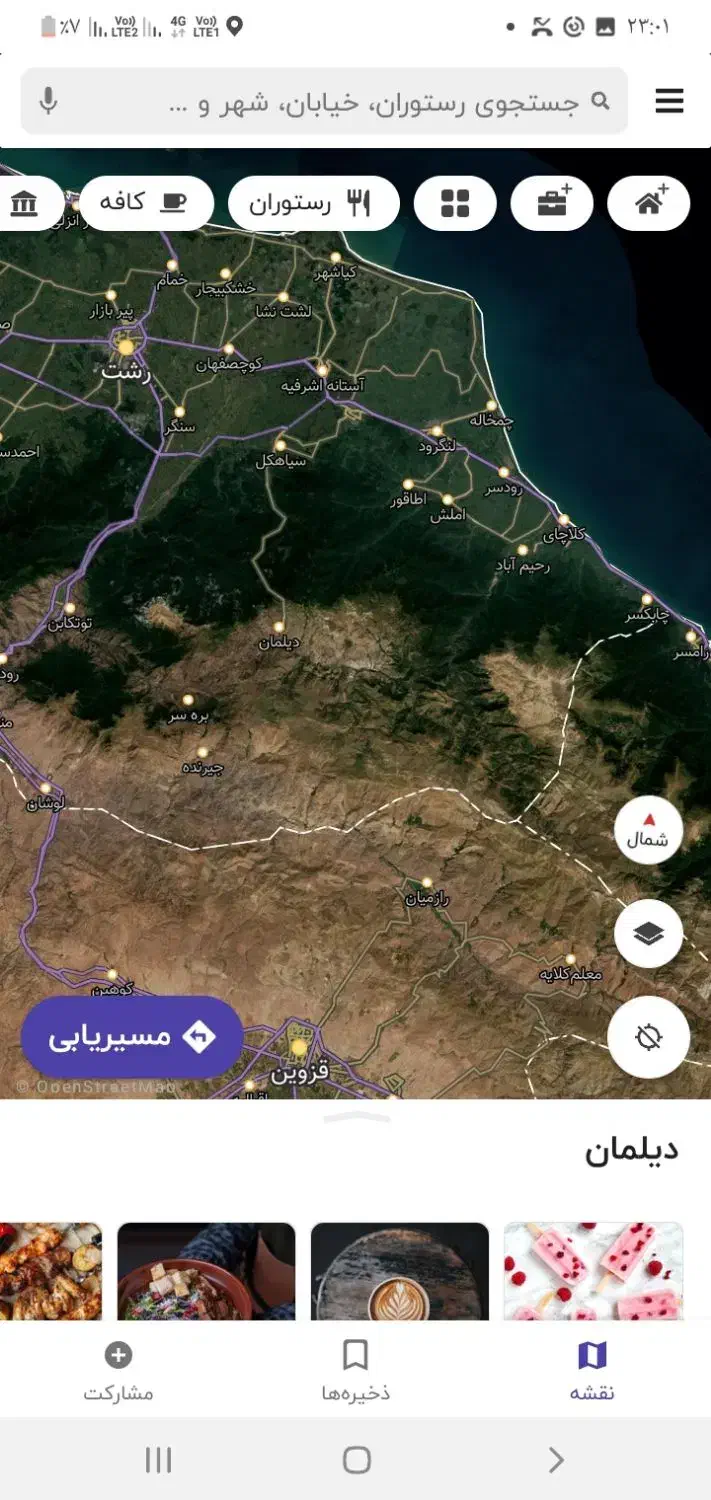Screen dimensions: 711x1500
Task: Select the رستوران category chip
Action: (313, 204)
